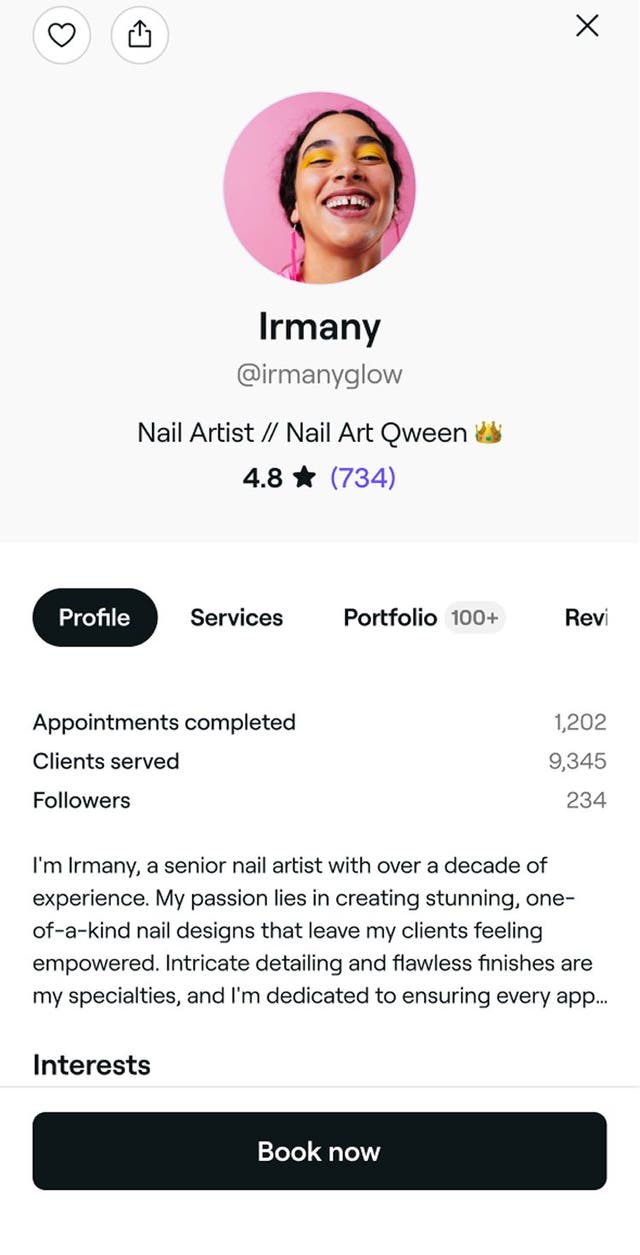Go to the Reviews tab
Screen dimensions: 640x1255
click(x=587, y=618)
